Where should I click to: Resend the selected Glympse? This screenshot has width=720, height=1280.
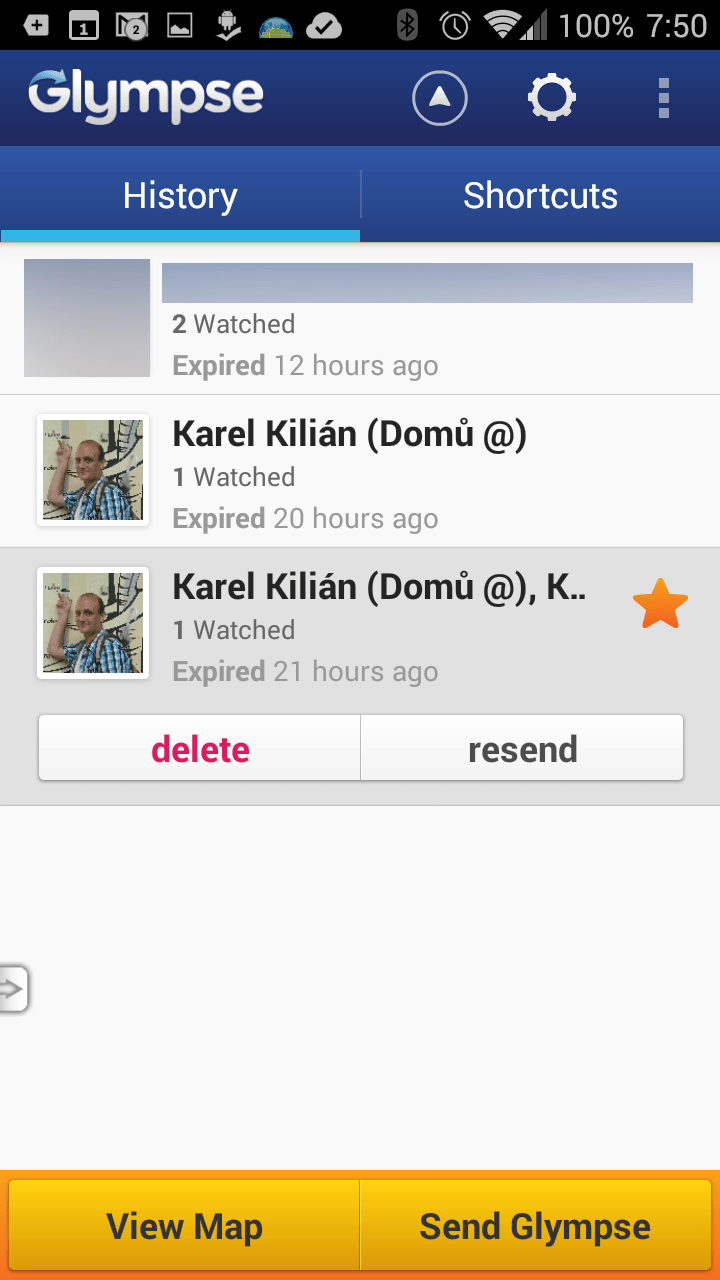point(522,748)
